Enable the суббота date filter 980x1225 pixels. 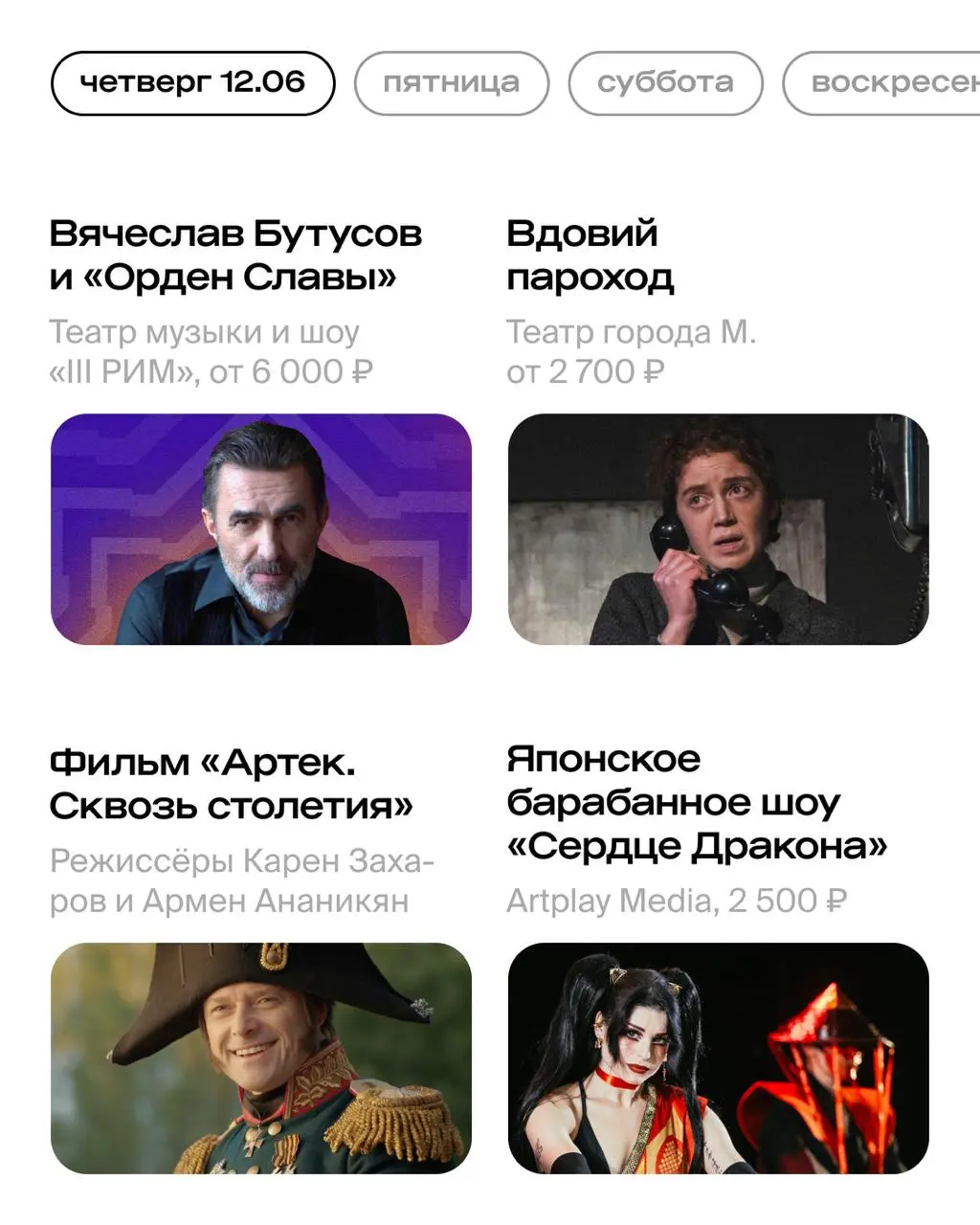coord(664,82)
